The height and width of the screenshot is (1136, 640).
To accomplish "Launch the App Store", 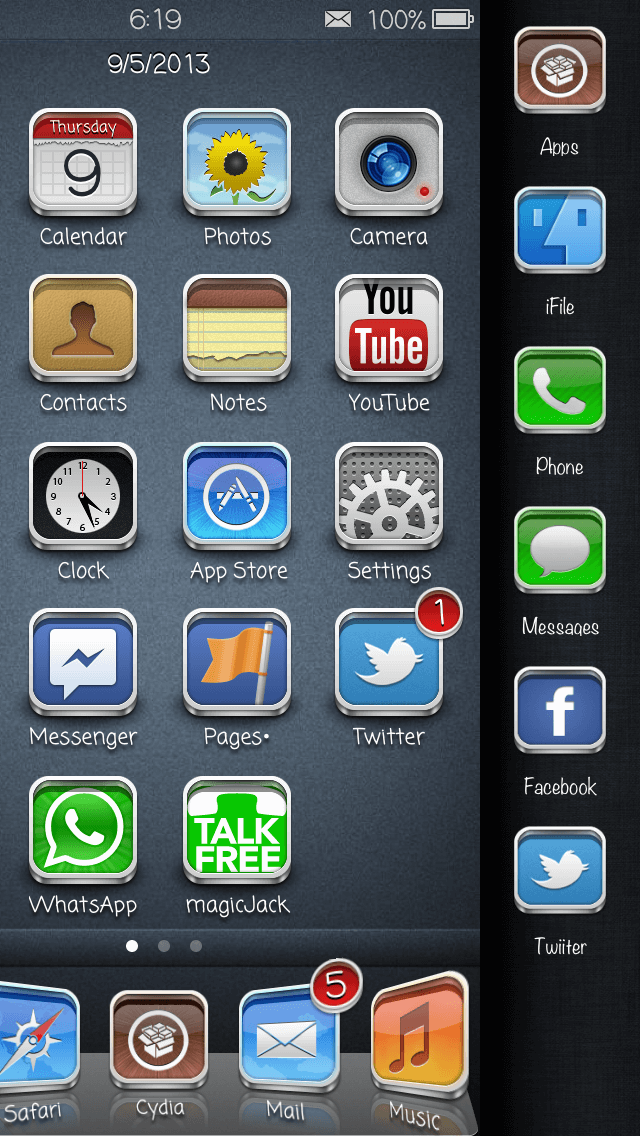I will click(237, 496).
